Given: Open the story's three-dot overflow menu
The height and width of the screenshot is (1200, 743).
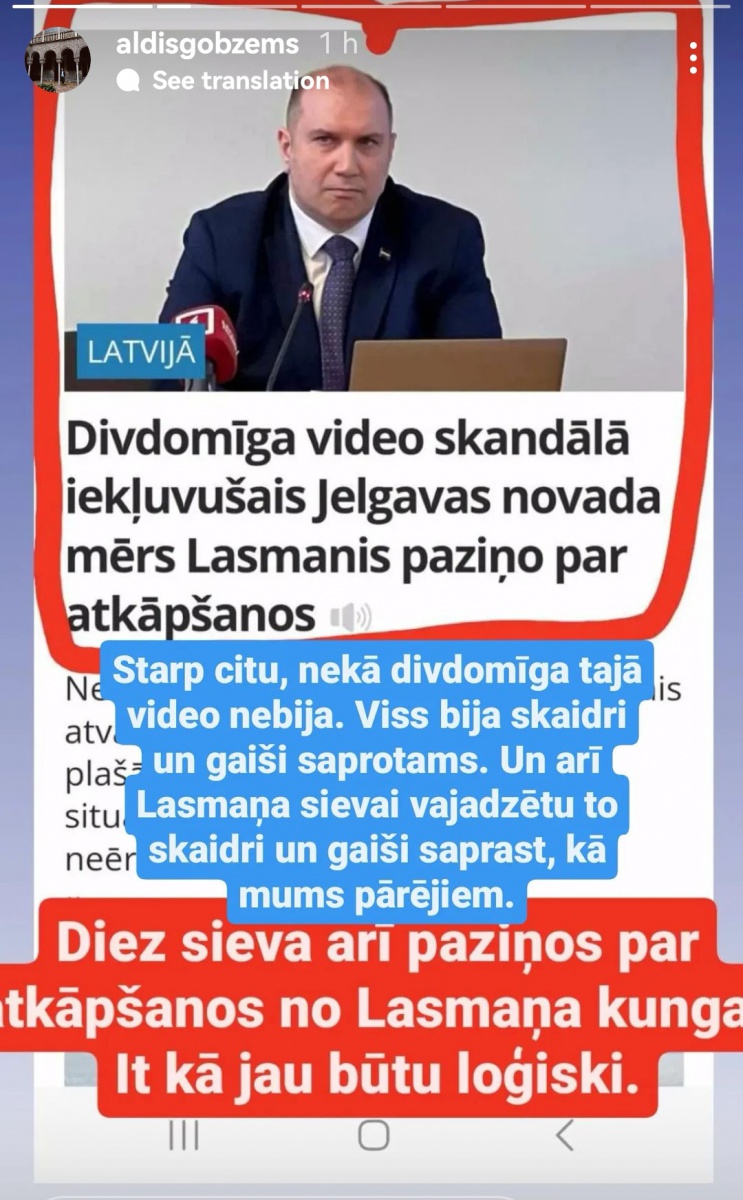Looking at the screenshot, I should pyautogui.click(x=693, y=57).
